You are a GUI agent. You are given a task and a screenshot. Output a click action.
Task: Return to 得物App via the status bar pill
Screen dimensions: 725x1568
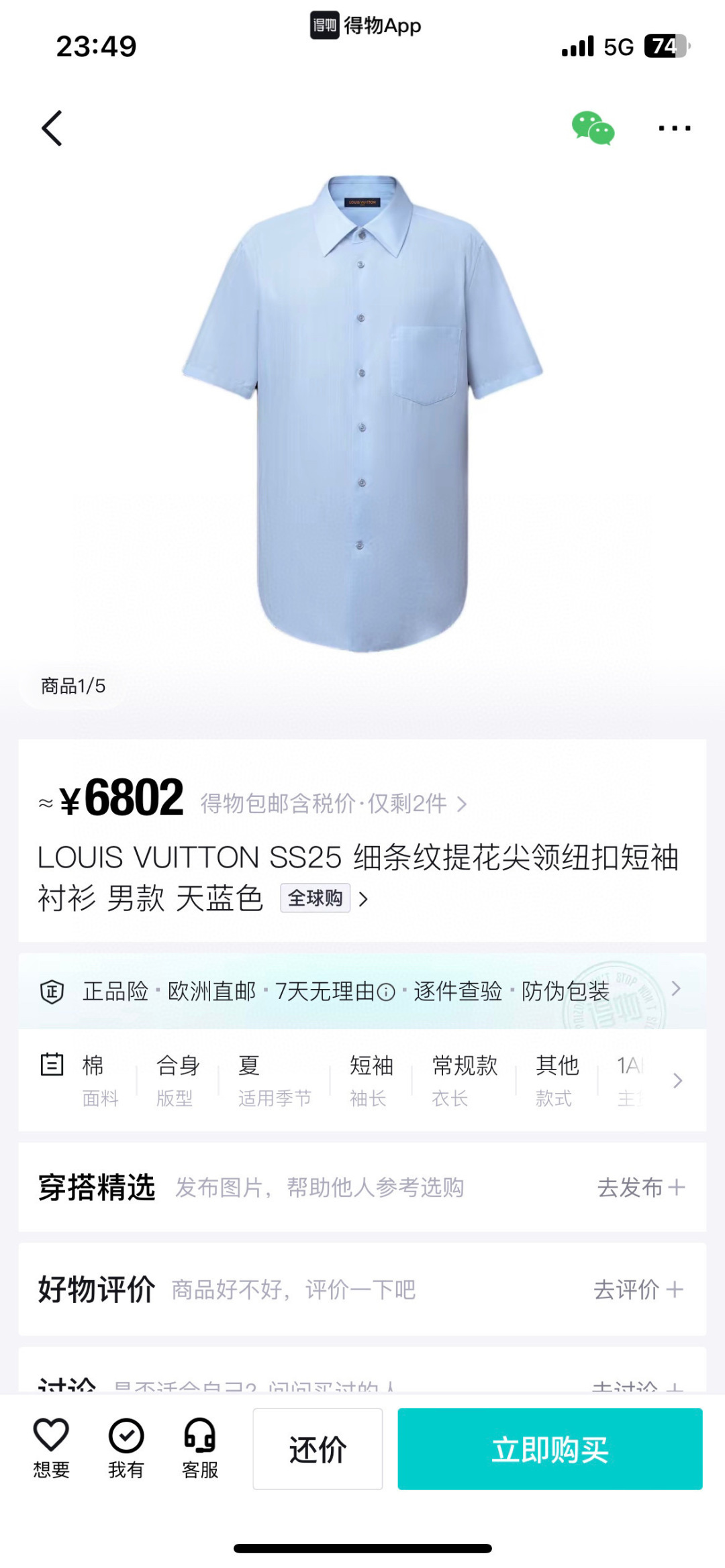(366, 25)
